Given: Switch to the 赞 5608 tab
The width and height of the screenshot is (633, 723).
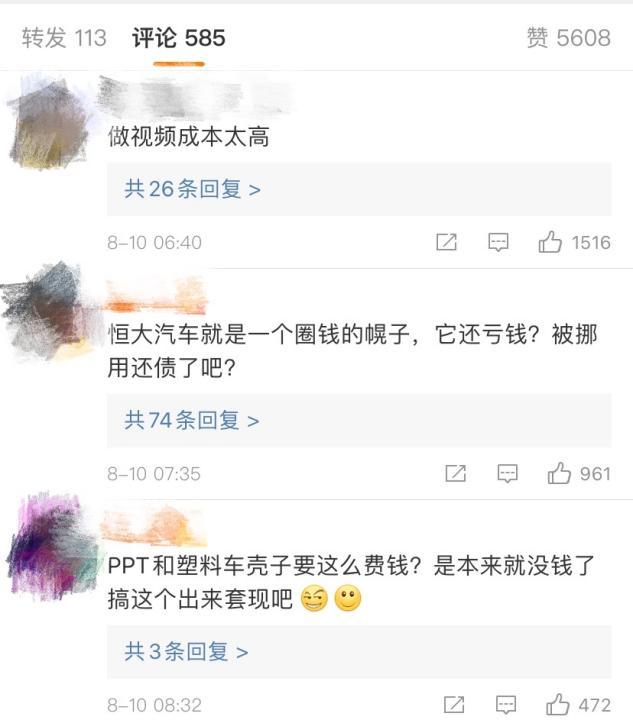Looking at the screenshot, I should pyautogui.click(x=568, y=38).
